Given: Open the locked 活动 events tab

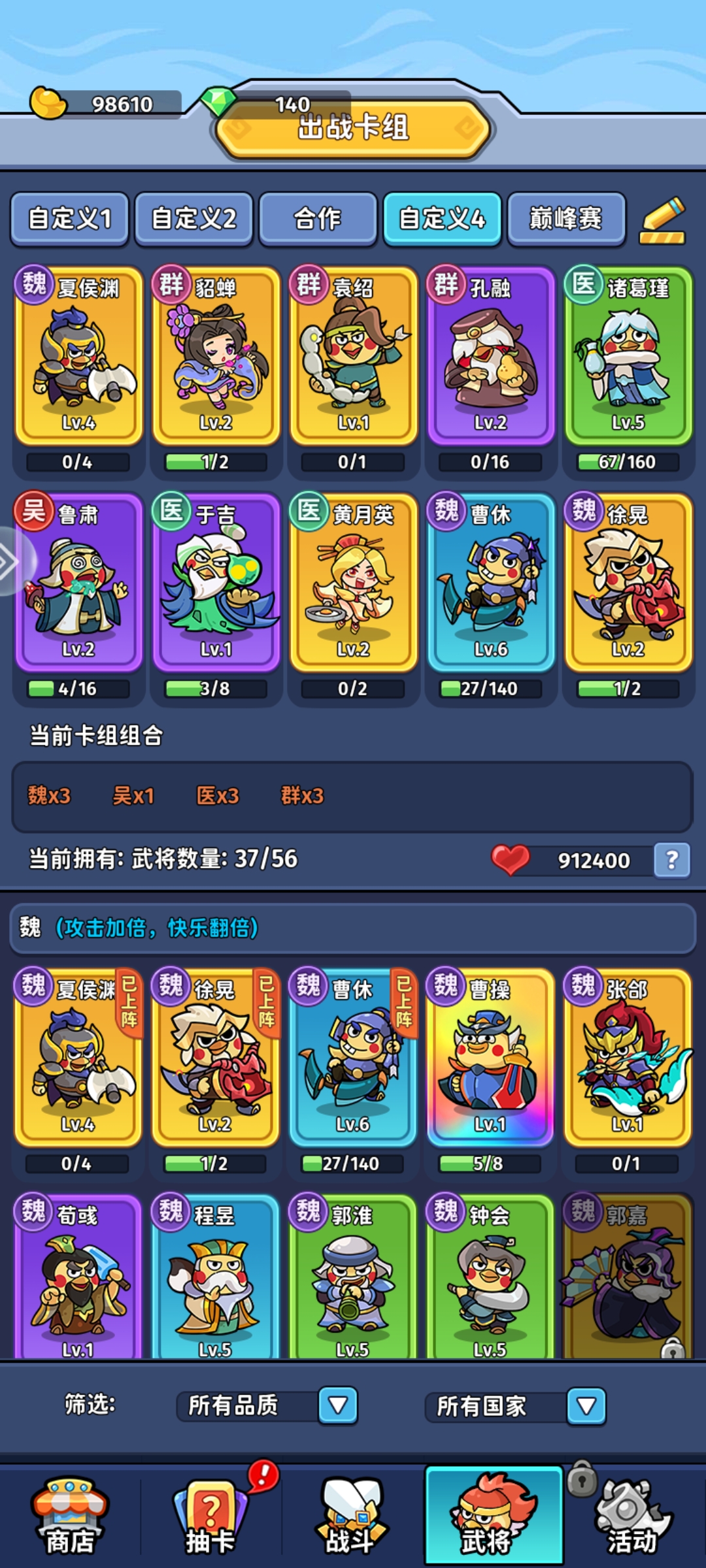Looking at the screenshot, I should coord(631,1516).
